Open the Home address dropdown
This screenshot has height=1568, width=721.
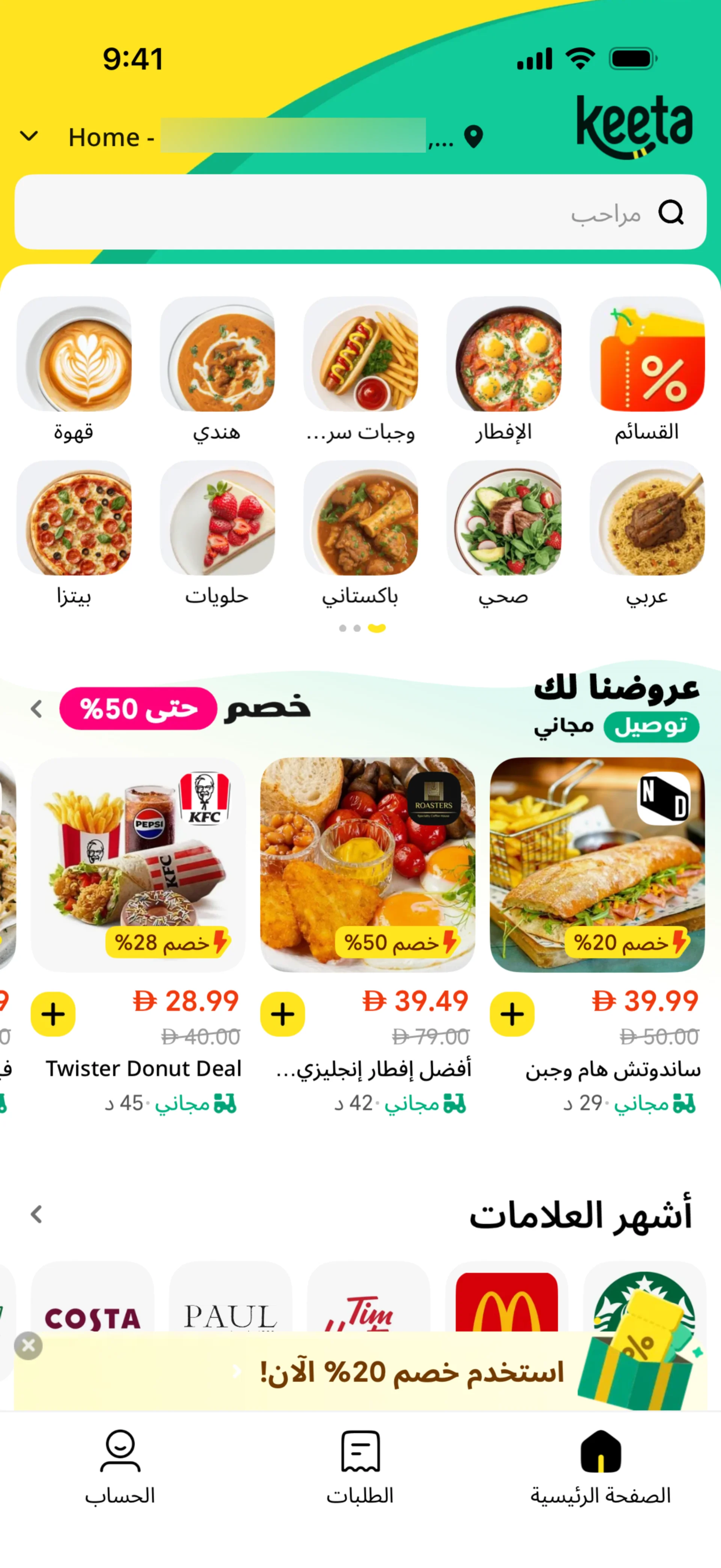[29, 136]
